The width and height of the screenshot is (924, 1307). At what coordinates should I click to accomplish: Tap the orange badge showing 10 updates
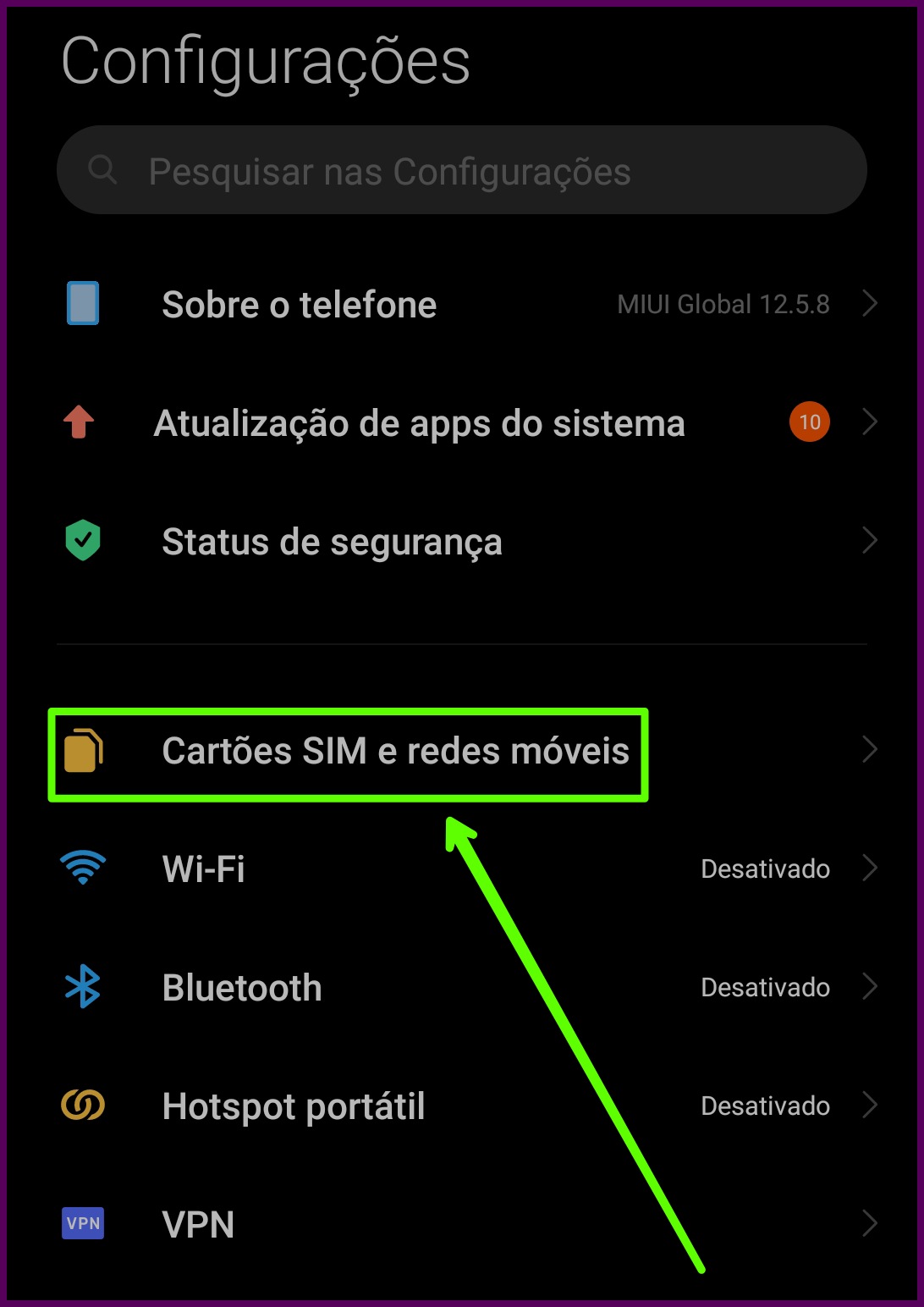(809, 422)
